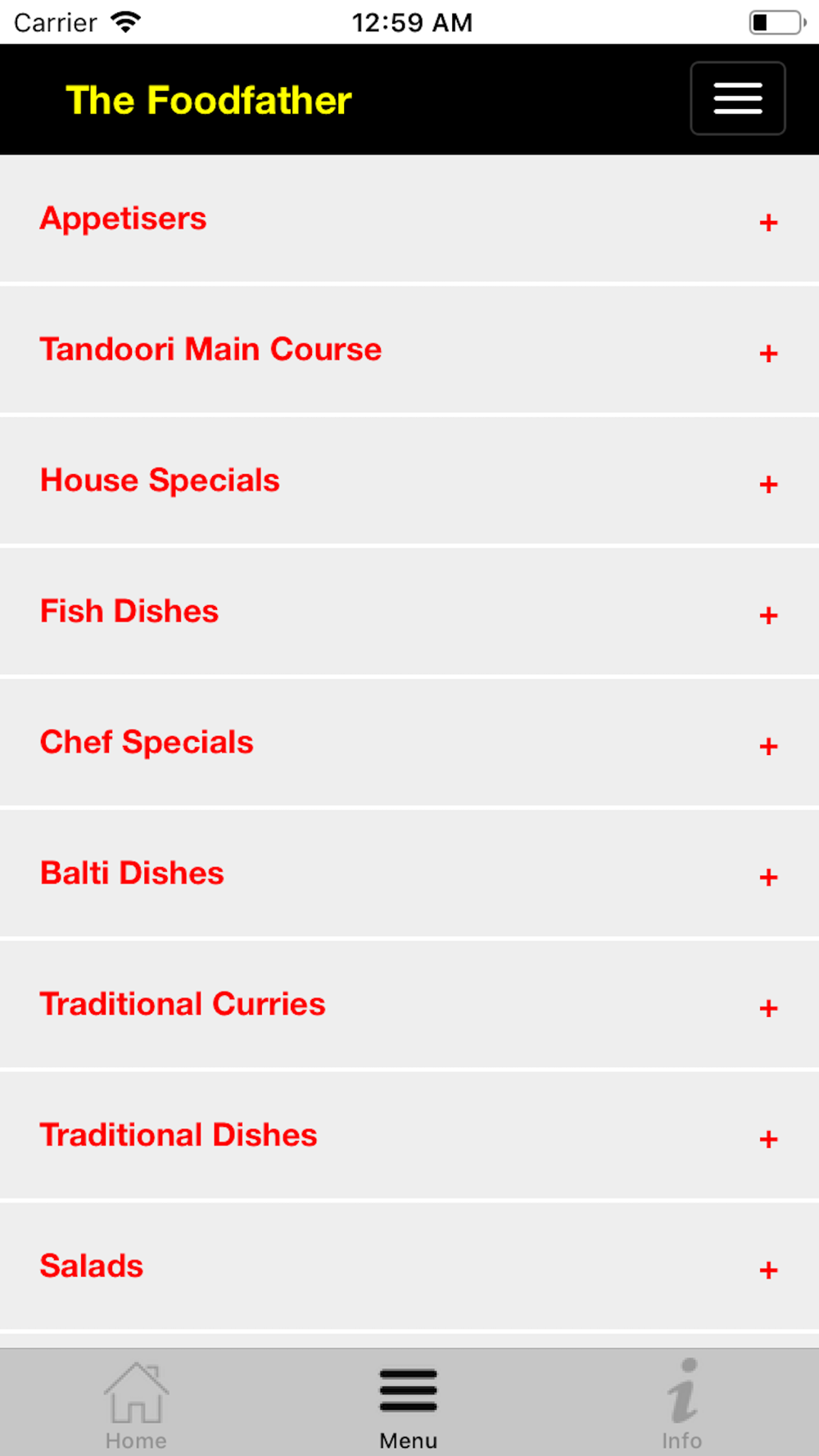Expand Tandoori Main Course category
Viewport: 819px width, 1456px height.
coord(767,353)
